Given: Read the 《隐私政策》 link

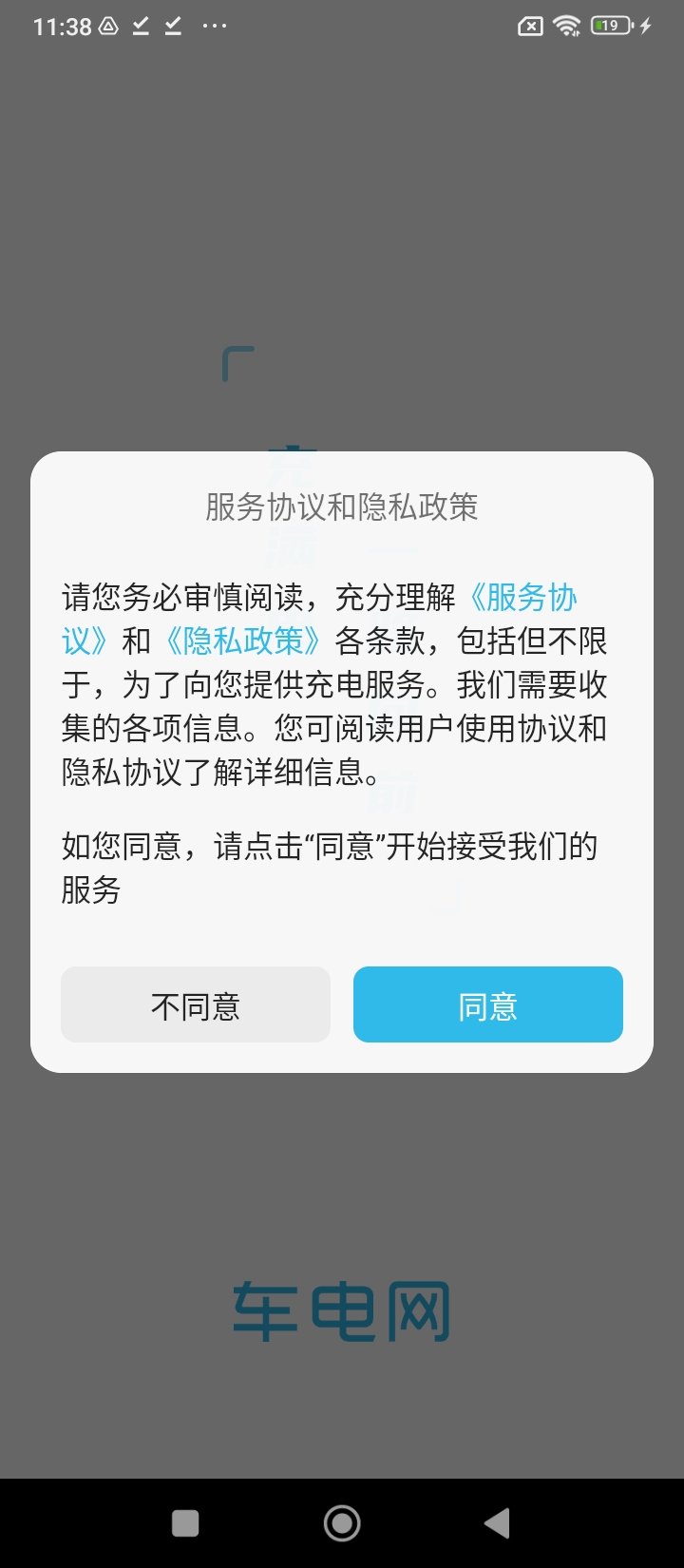Looking at the screenshot, I should 243,641.
